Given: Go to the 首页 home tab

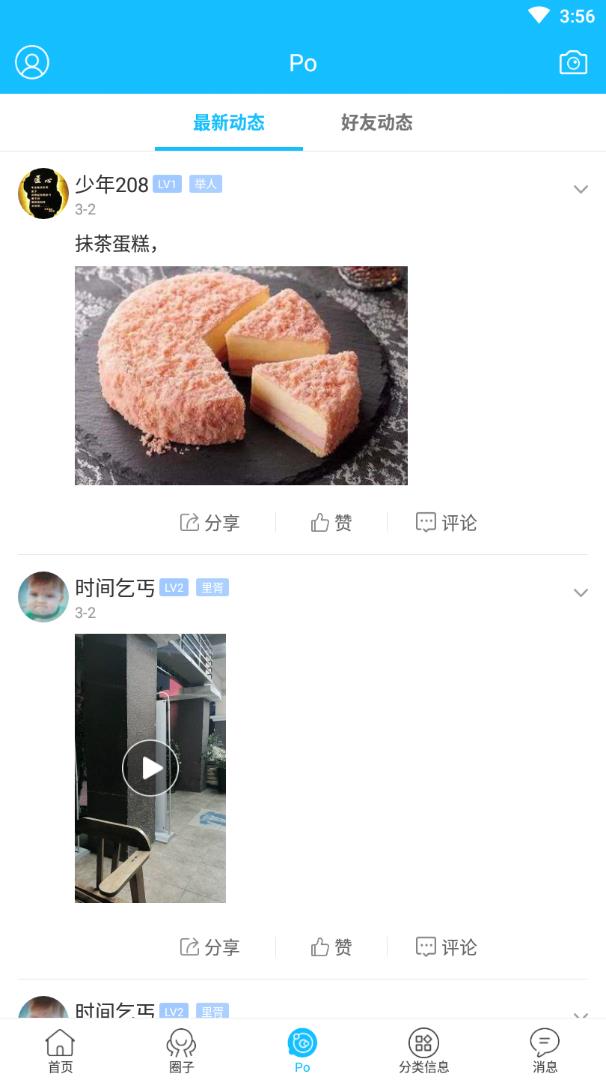Looking at the screenshot, I should [x=60, y=1050].
